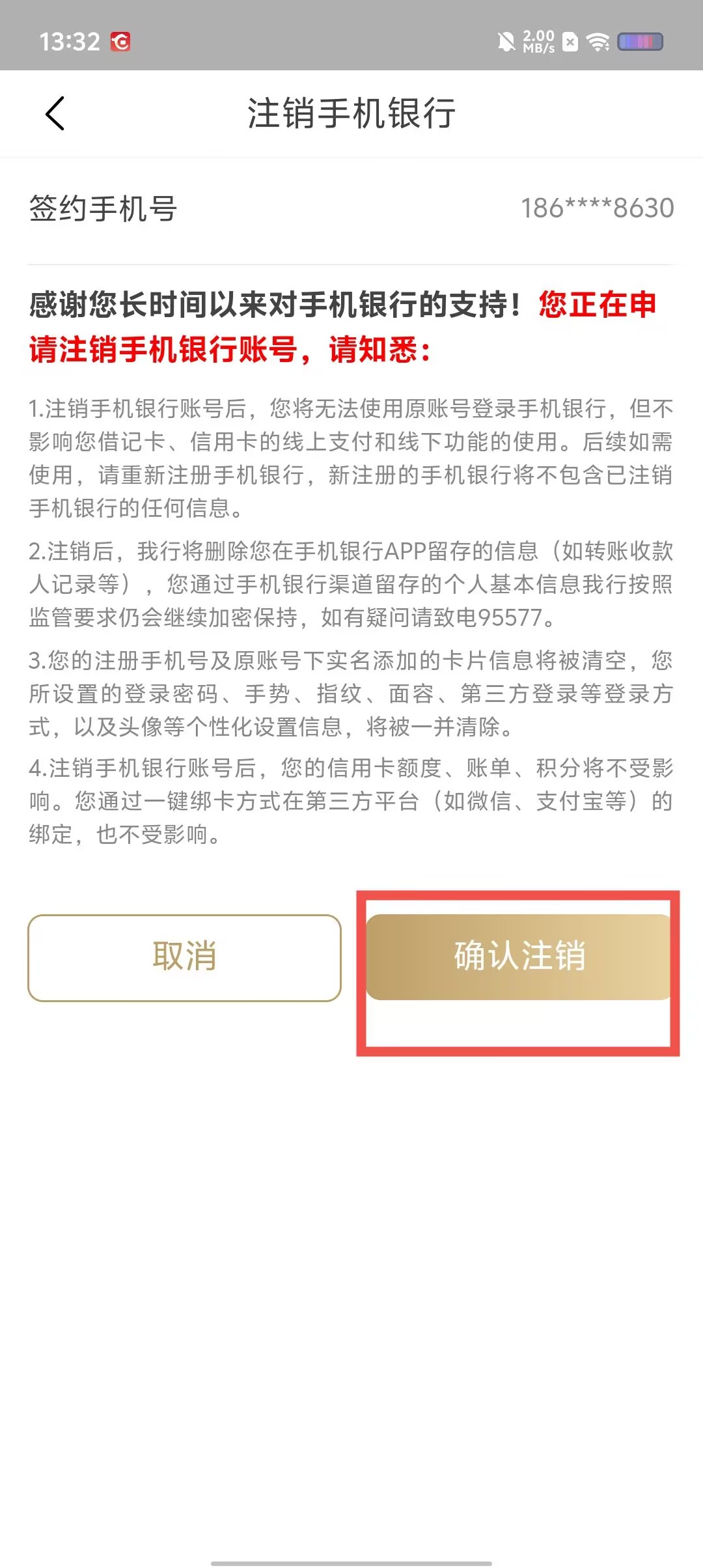Go back using the top-left arrow
This screenshot has height=1568, width=703.
pyautogui.click(x=55, y=113)
